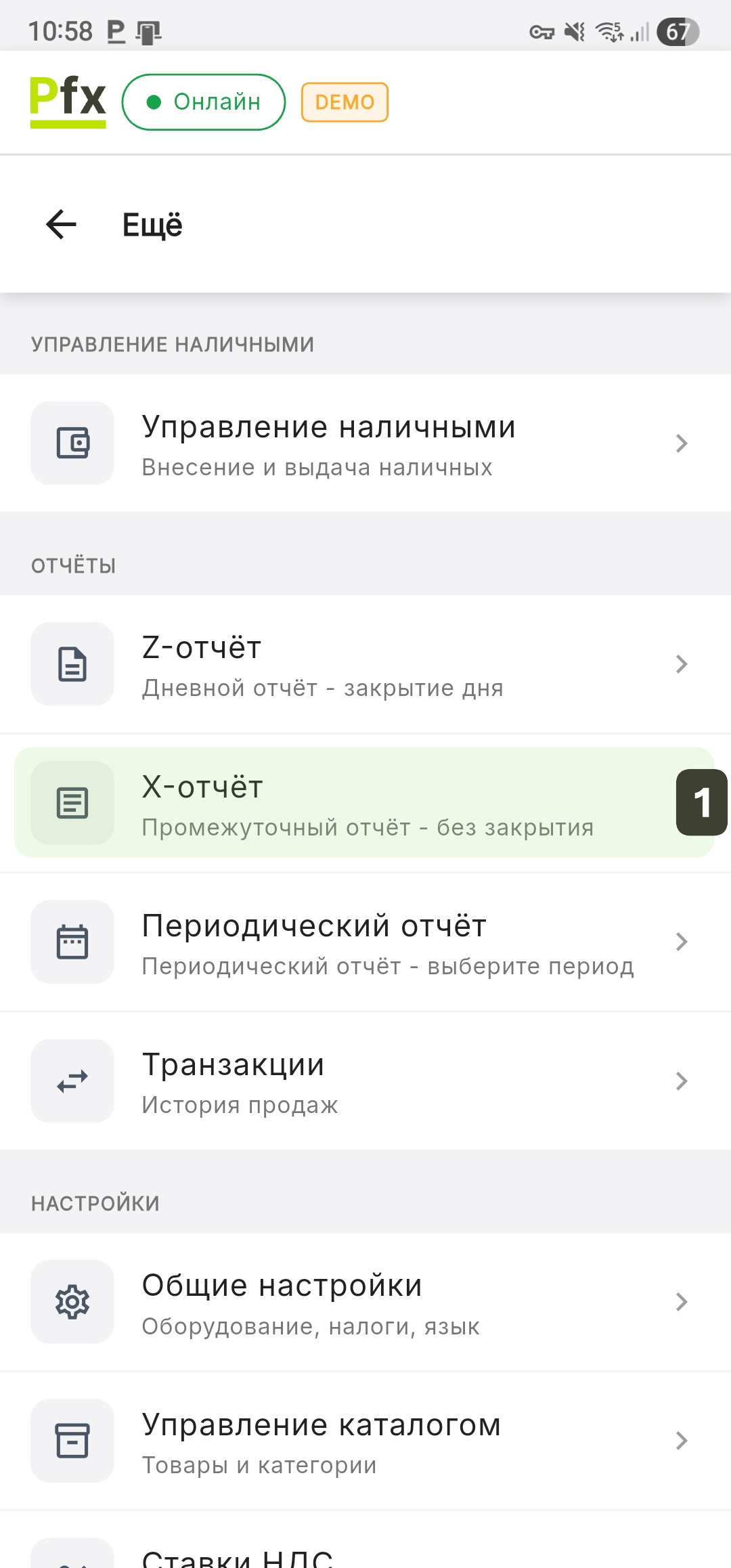Open Управление наличными row
Viewport: 731px width, 1568px height.
point(365,444)
